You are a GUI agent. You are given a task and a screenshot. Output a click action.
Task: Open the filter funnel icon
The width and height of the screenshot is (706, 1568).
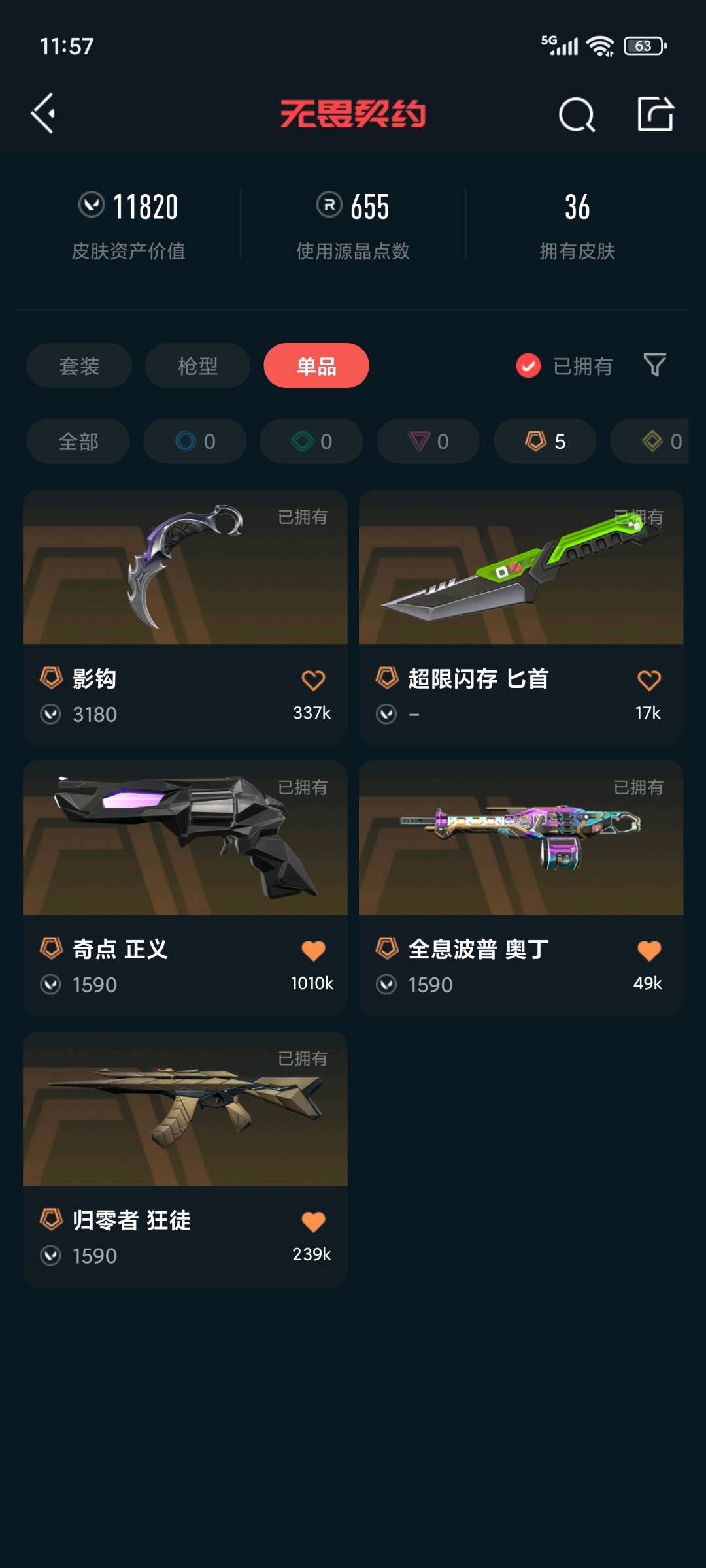point(654,365)
